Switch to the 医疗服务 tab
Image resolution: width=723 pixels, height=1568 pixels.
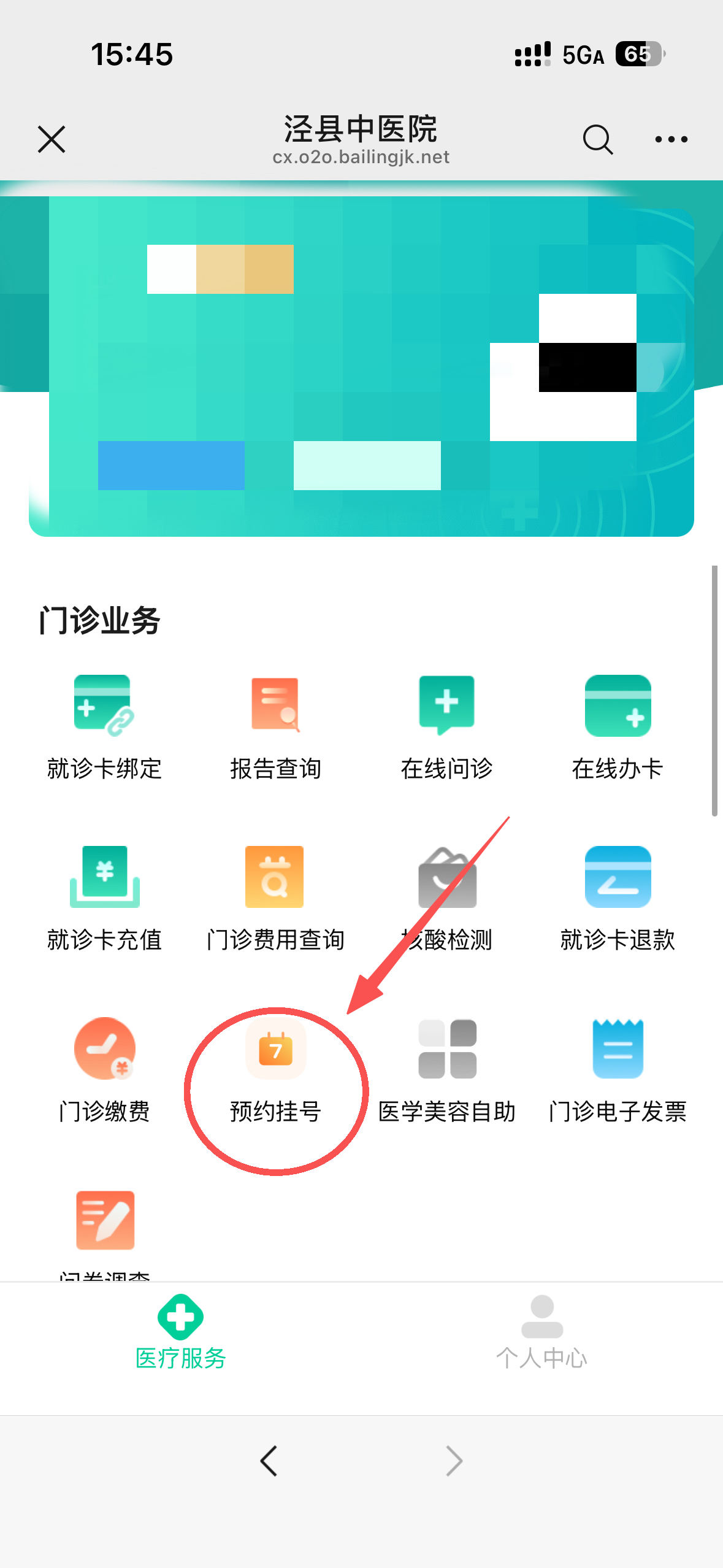(x=180, y=1332)
